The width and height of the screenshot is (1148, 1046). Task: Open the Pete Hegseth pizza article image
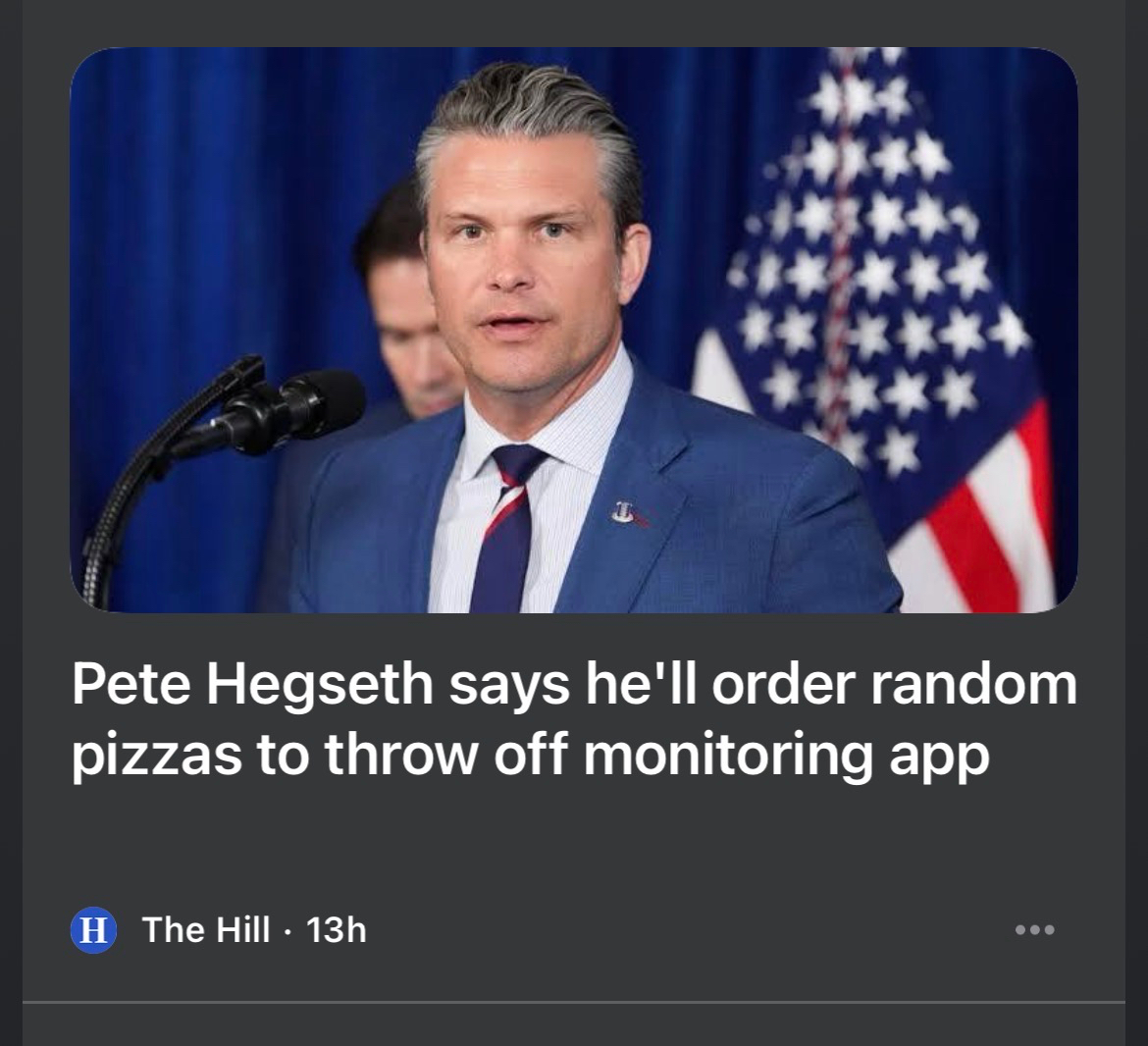(x=574, y=330)
